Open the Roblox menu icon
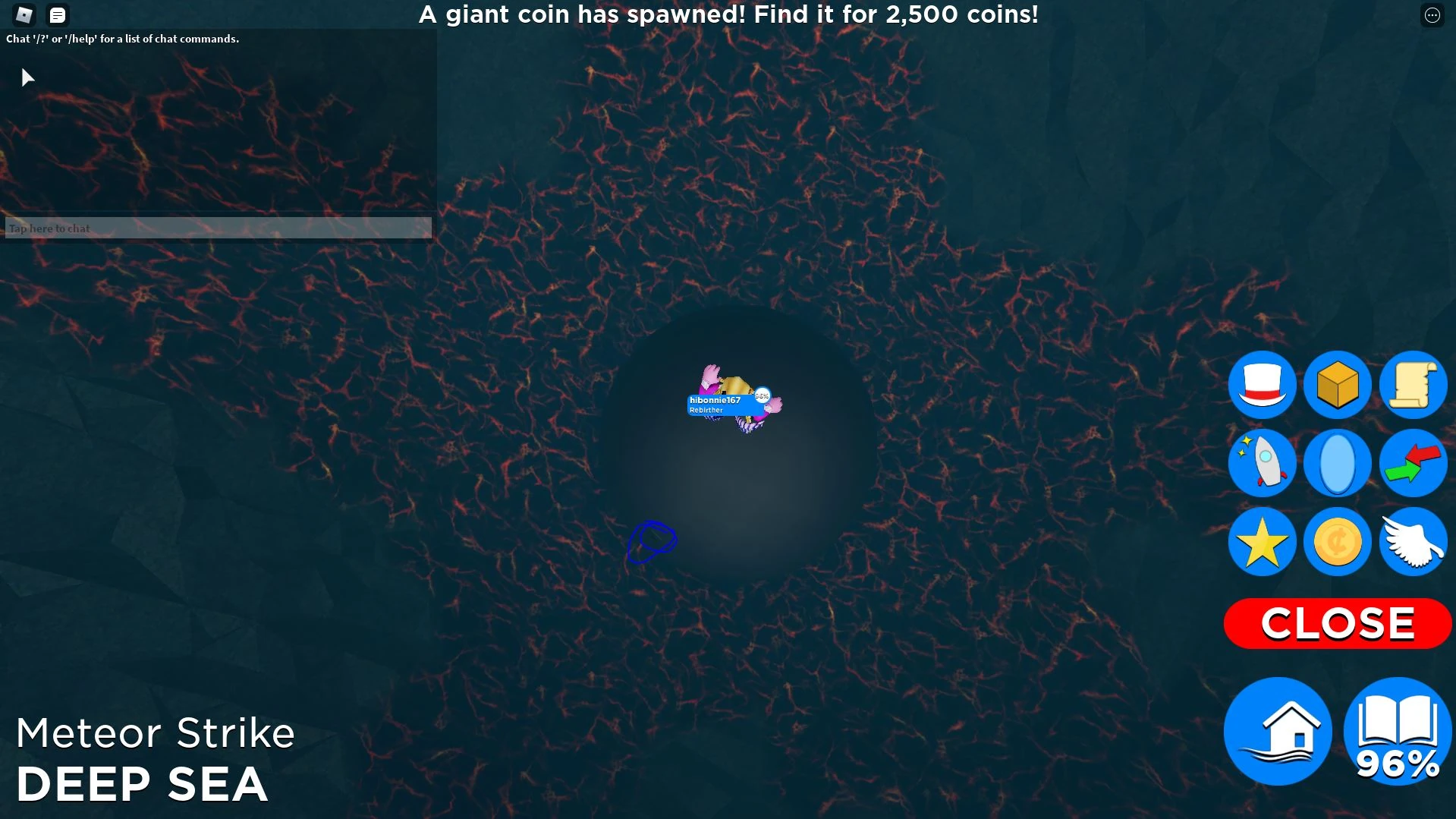 point(24,14)
